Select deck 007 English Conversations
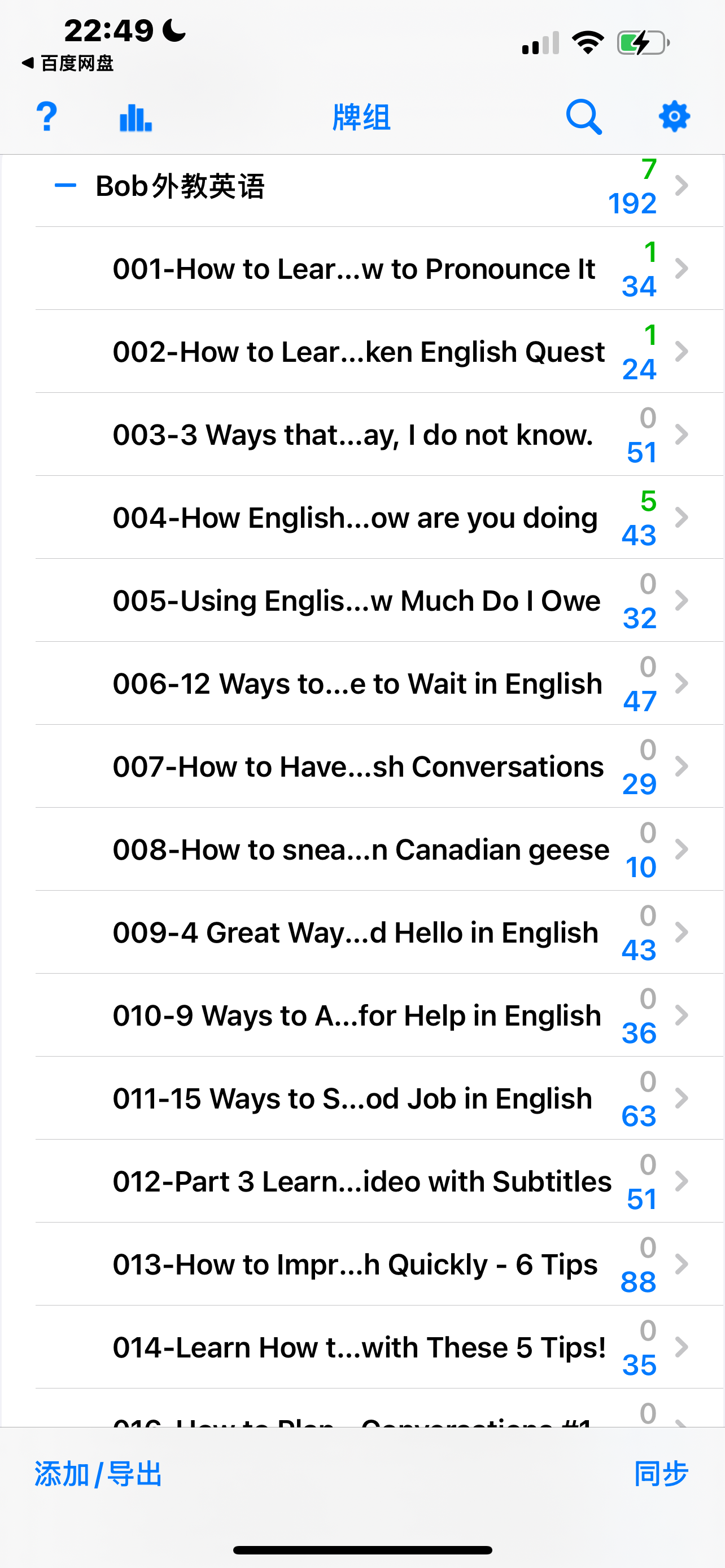725x1568 pixels. (x=358, y=767)
